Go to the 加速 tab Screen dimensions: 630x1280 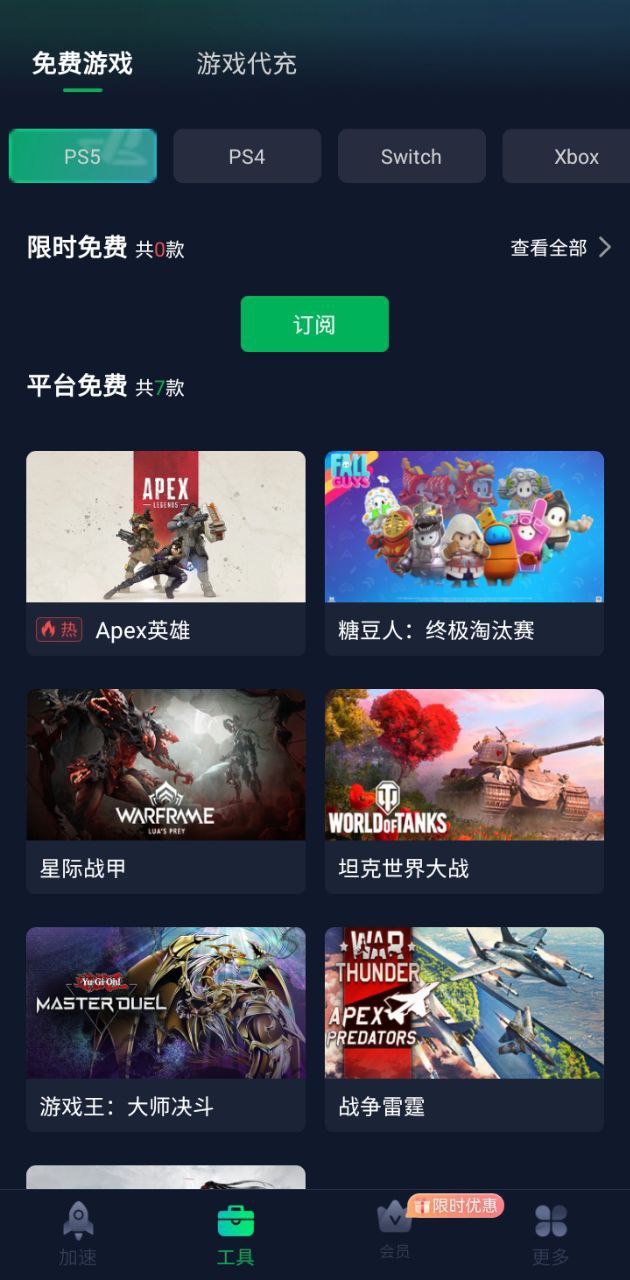(x=78, y=1234)
